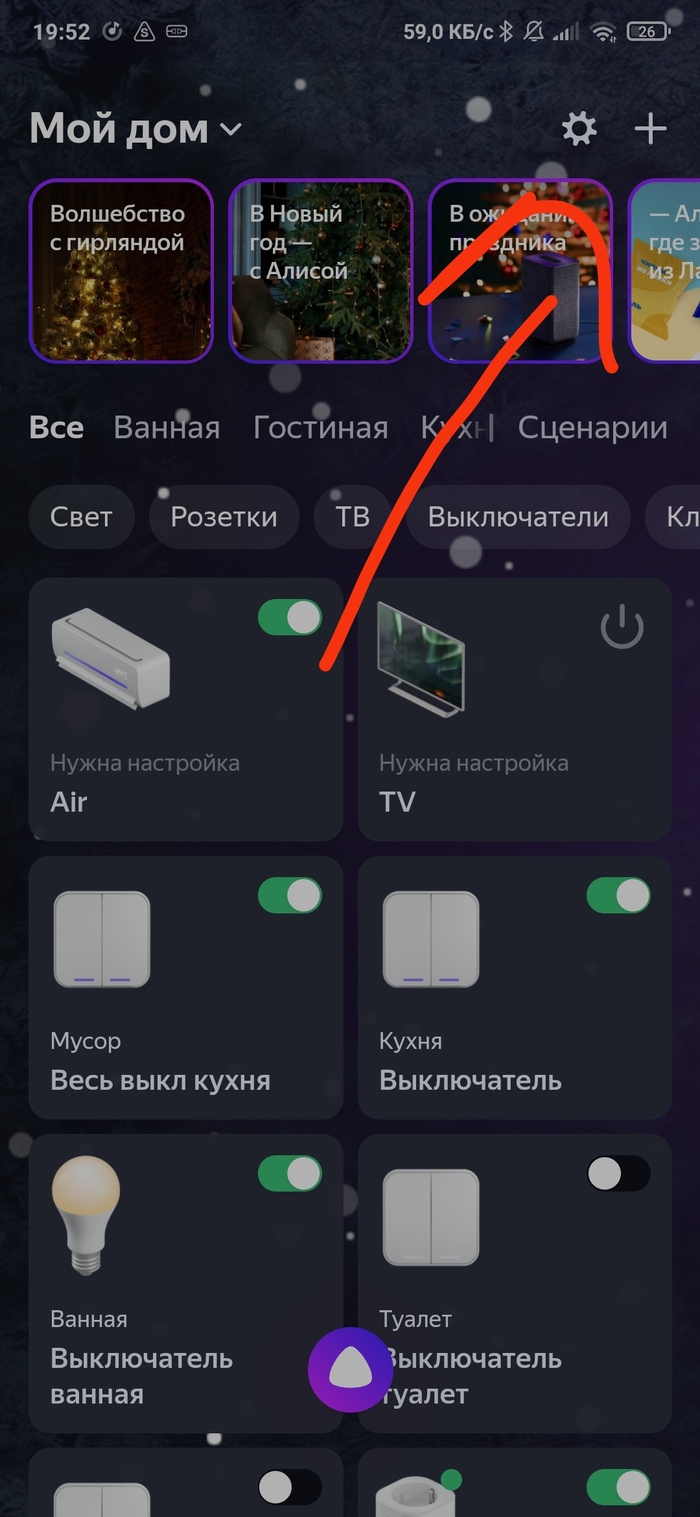Viewport: 700px width, 1517px height.
Task: Filter devices by Свет chip
Action: click(82, 517)
